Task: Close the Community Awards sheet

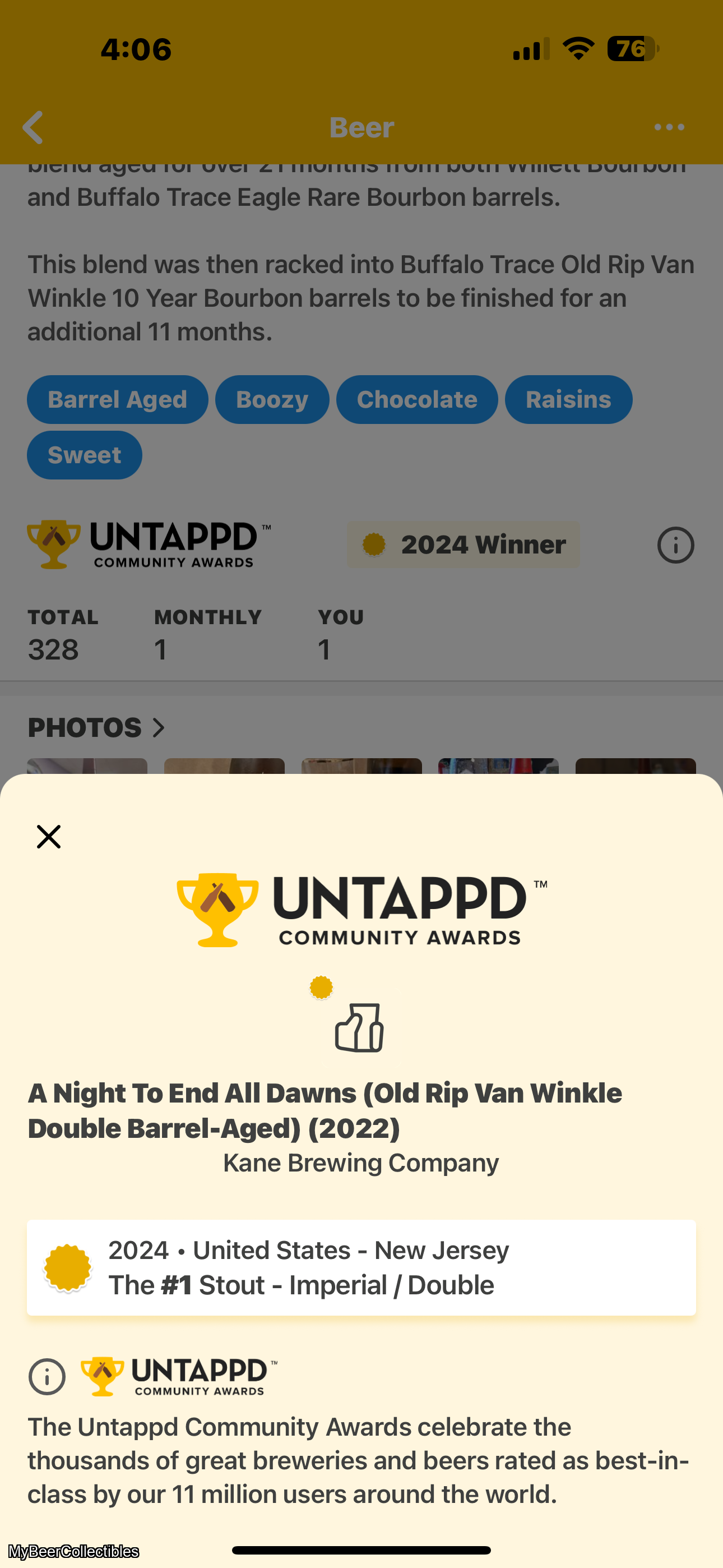Action: click(x=49, y=836)
